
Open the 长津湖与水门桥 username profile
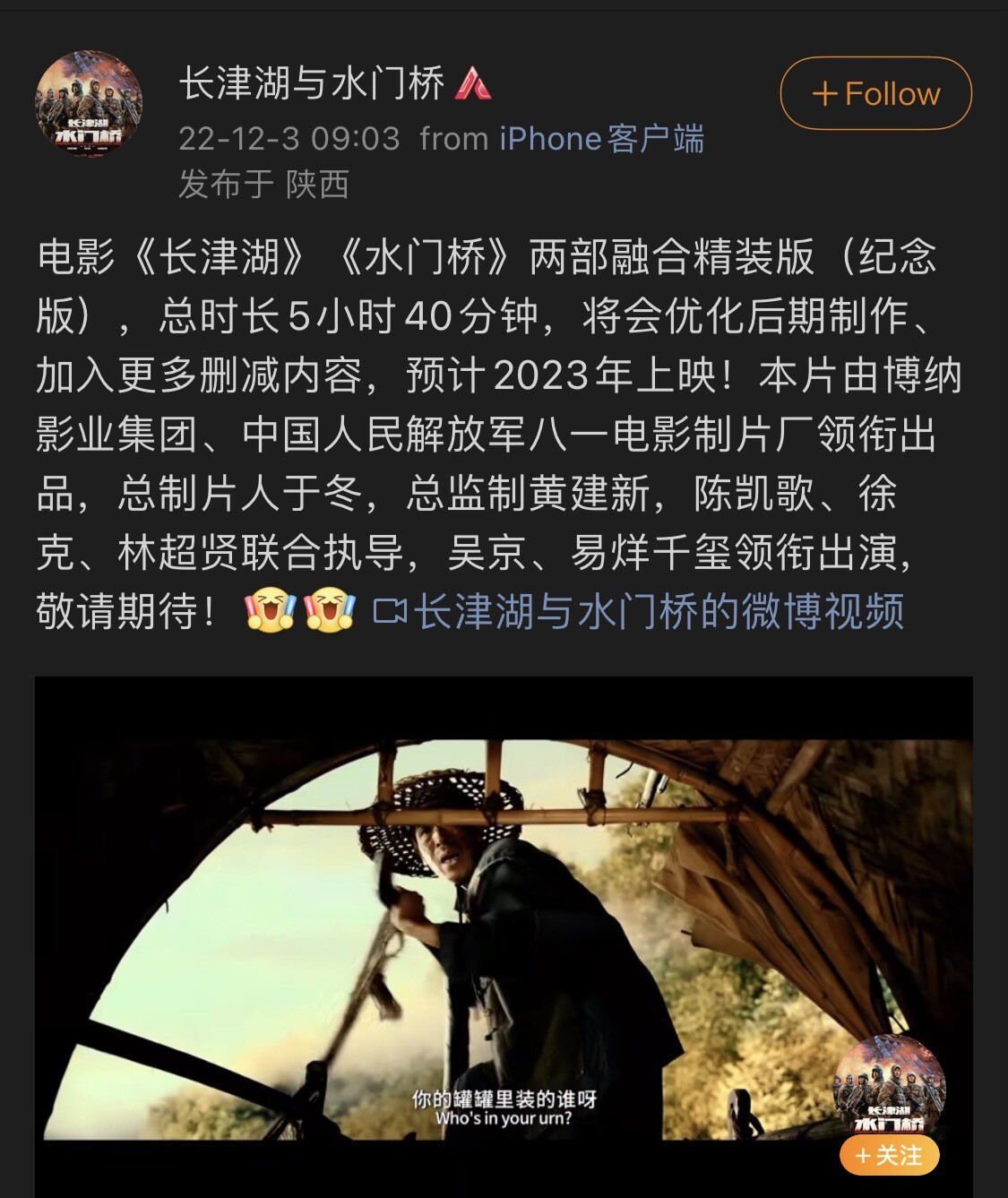(311, 84)
